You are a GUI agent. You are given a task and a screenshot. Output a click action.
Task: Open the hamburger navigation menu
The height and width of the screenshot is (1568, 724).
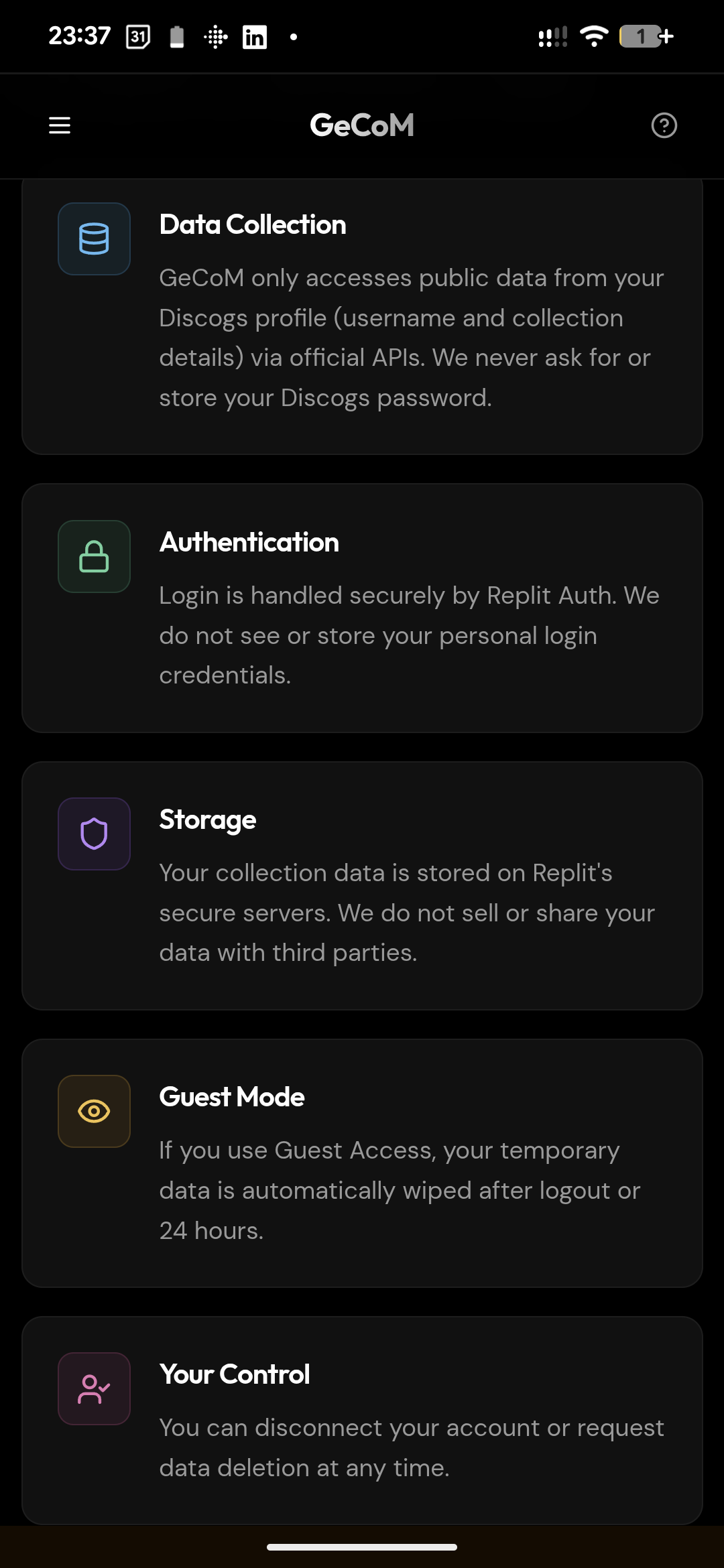[x=60, y=125]
